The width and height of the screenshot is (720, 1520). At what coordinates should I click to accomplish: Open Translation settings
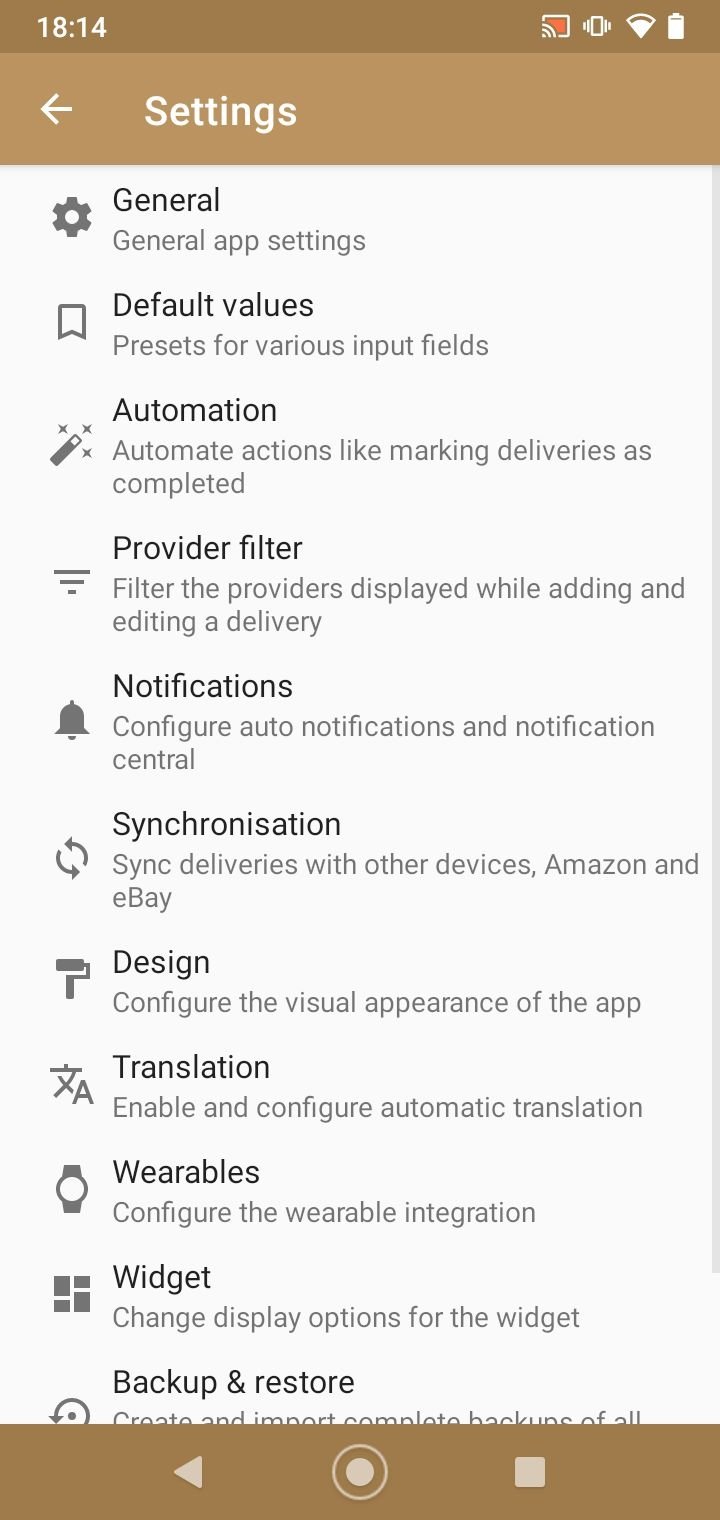tap(360, 1086)
